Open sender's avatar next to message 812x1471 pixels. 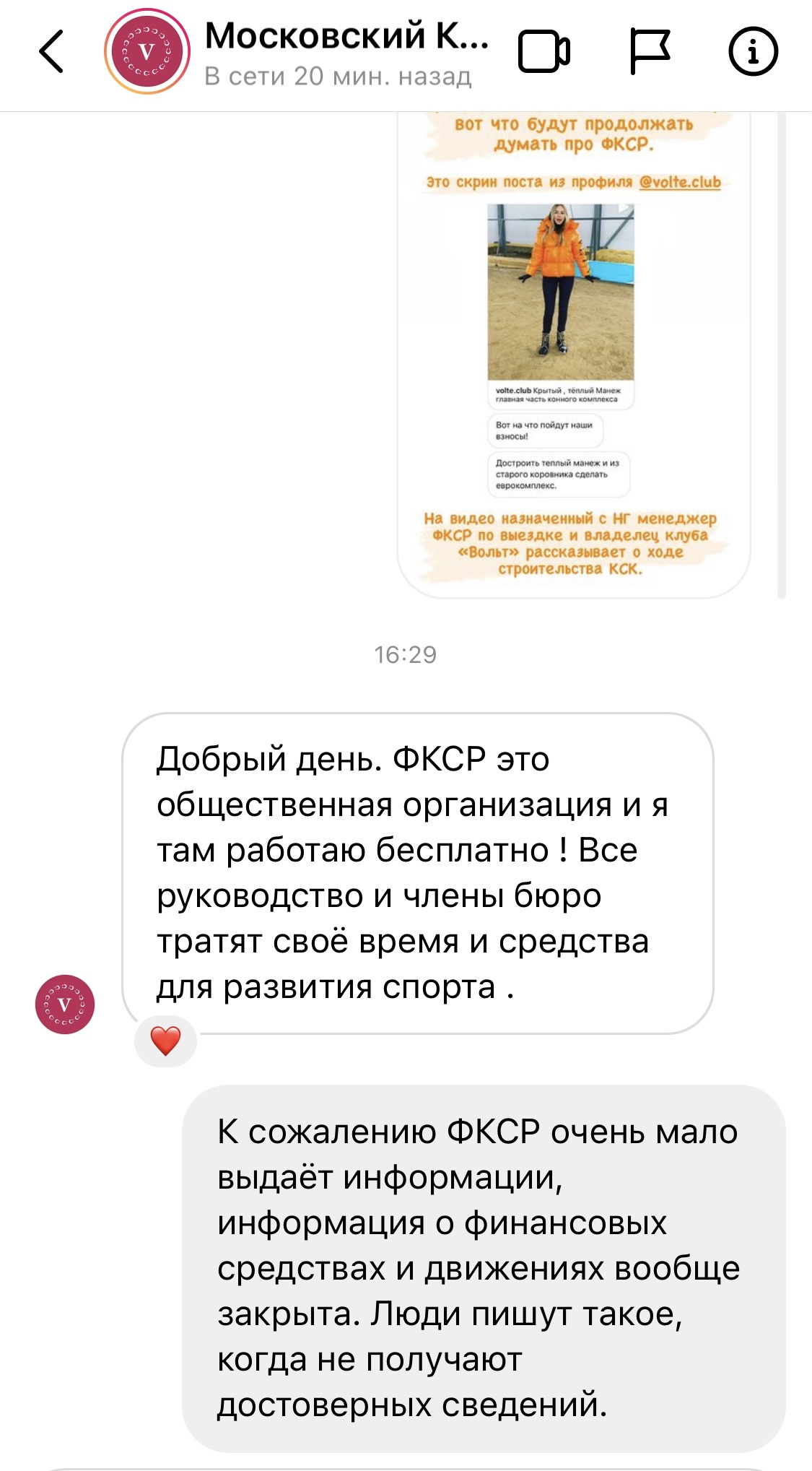(65, 1004)
